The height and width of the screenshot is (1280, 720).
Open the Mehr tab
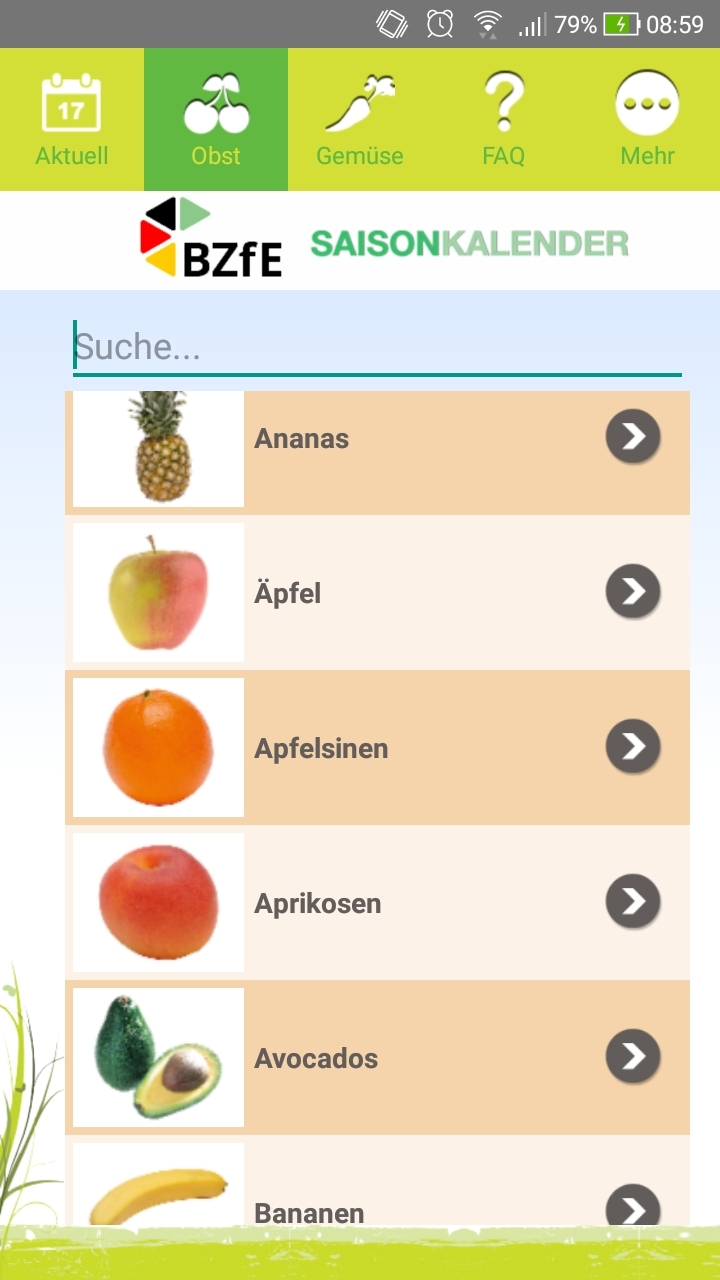pos(647,120)
